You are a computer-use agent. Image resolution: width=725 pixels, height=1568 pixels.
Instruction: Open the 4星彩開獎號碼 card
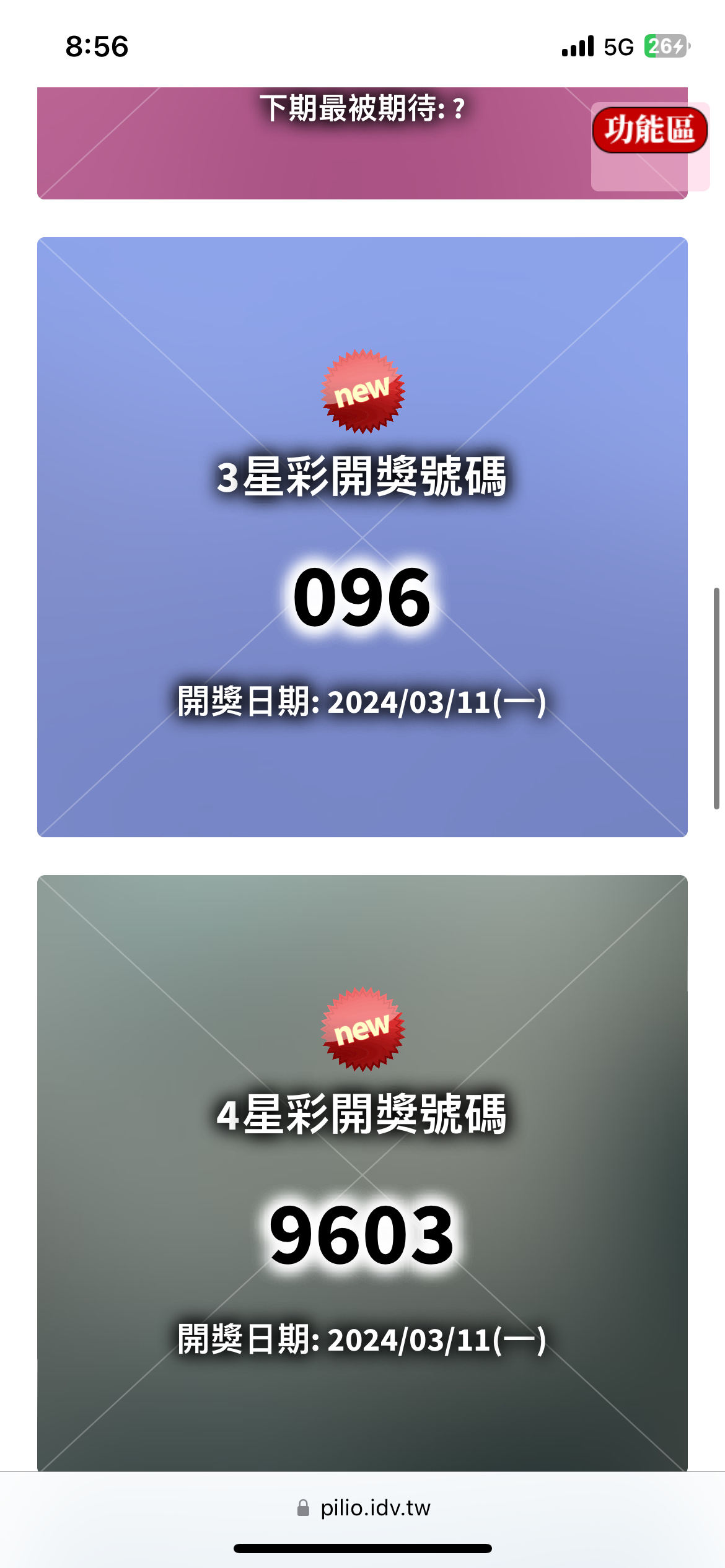pyautogui.click(x=362, y=1172)
